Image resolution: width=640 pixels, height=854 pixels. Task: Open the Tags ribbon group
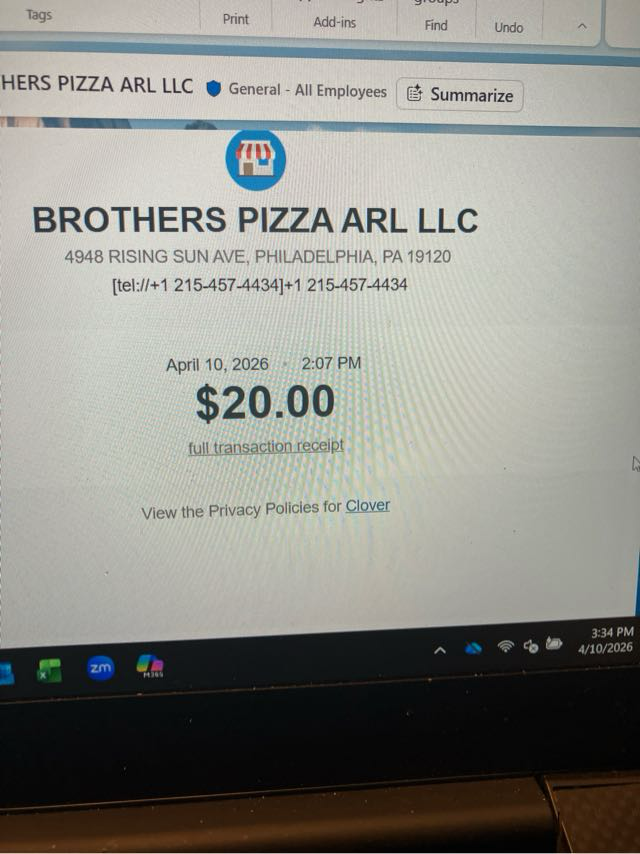(39, 15)
